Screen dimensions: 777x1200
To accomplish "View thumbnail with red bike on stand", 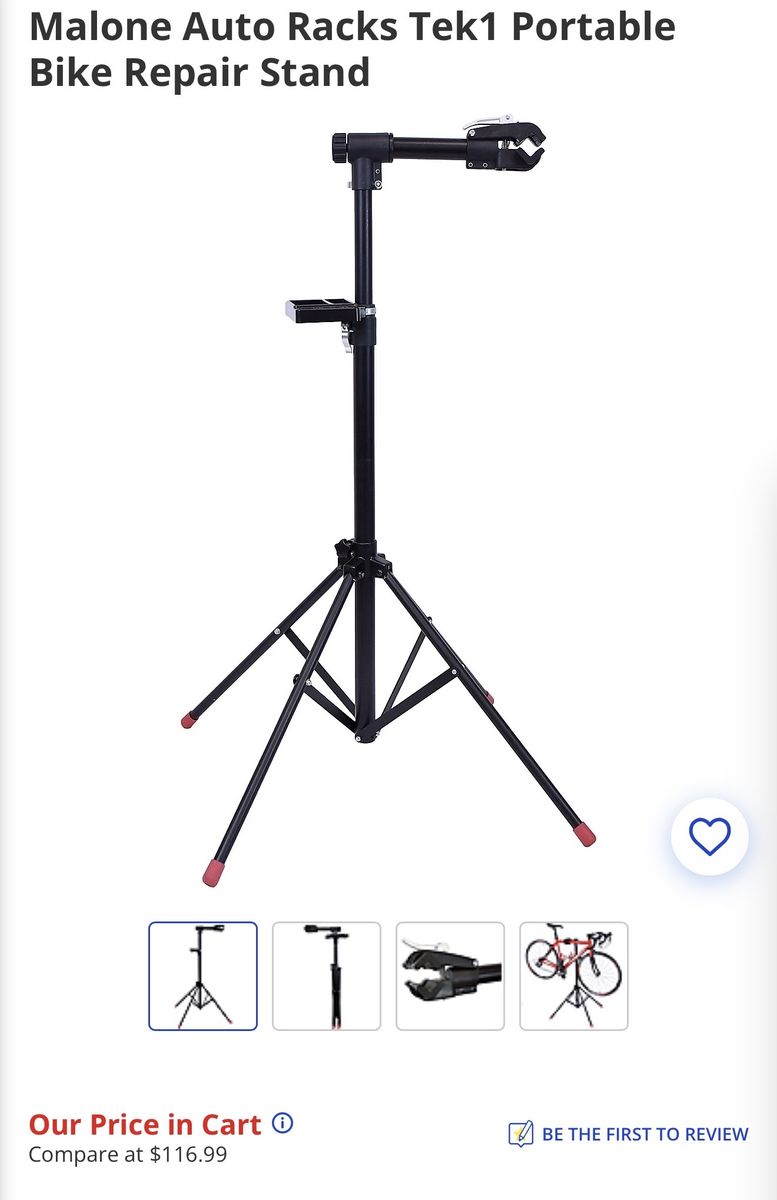I will (574, 976).
